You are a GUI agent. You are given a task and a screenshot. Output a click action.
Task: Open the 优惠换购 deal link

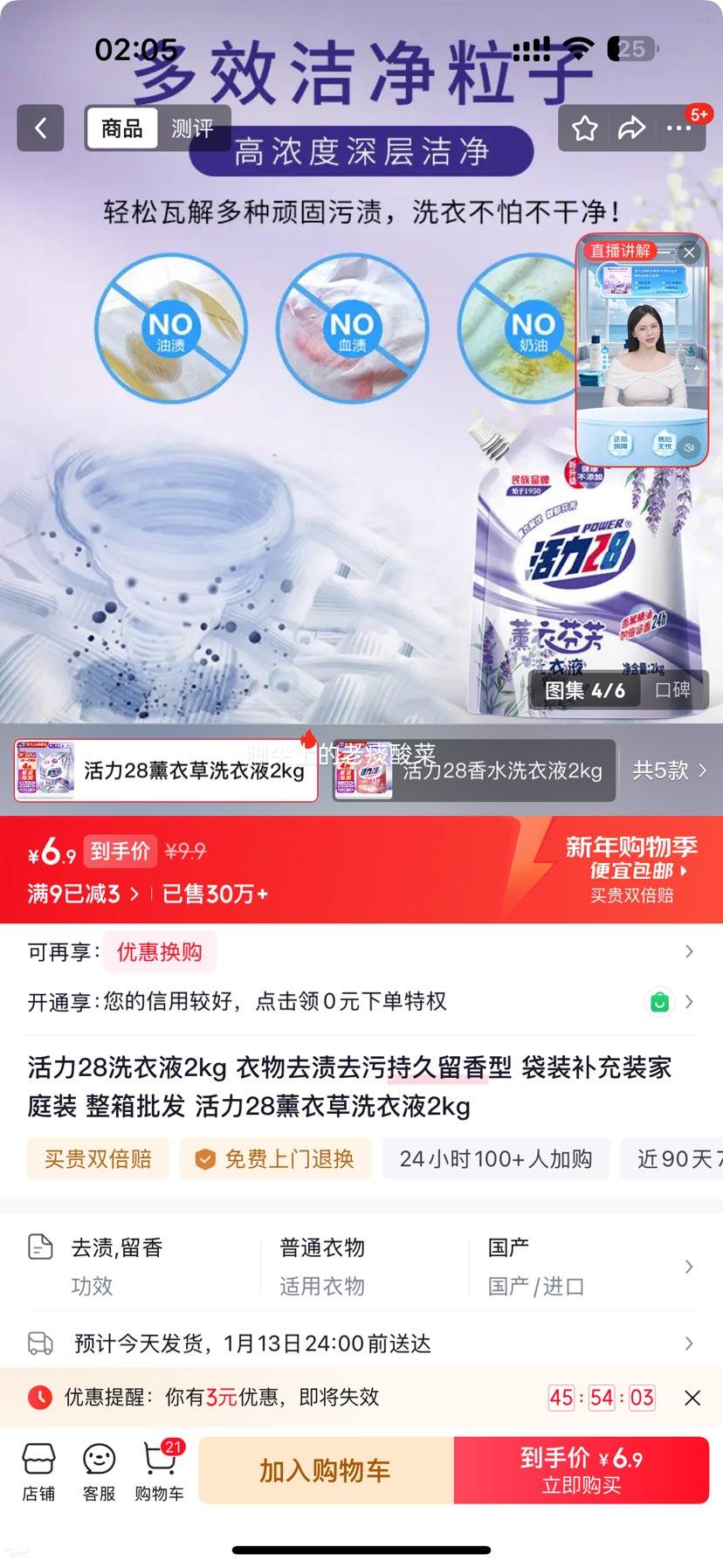160,952
